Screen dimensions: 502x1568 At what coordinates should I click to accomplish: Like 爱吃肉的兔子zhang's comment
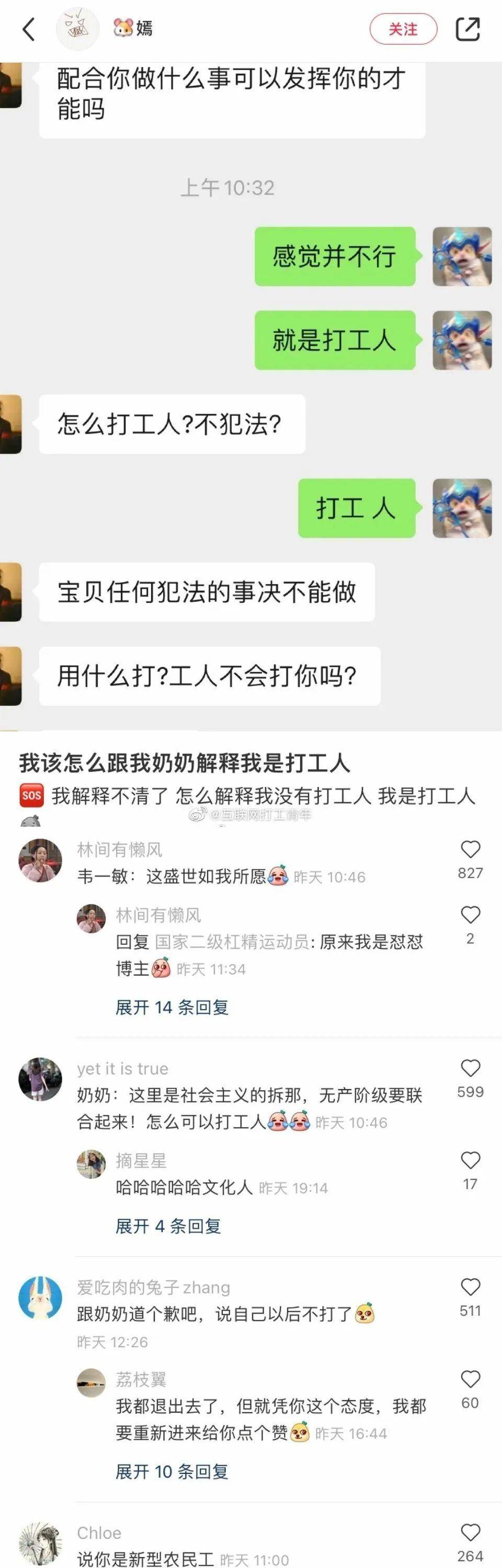point(470,1287)
